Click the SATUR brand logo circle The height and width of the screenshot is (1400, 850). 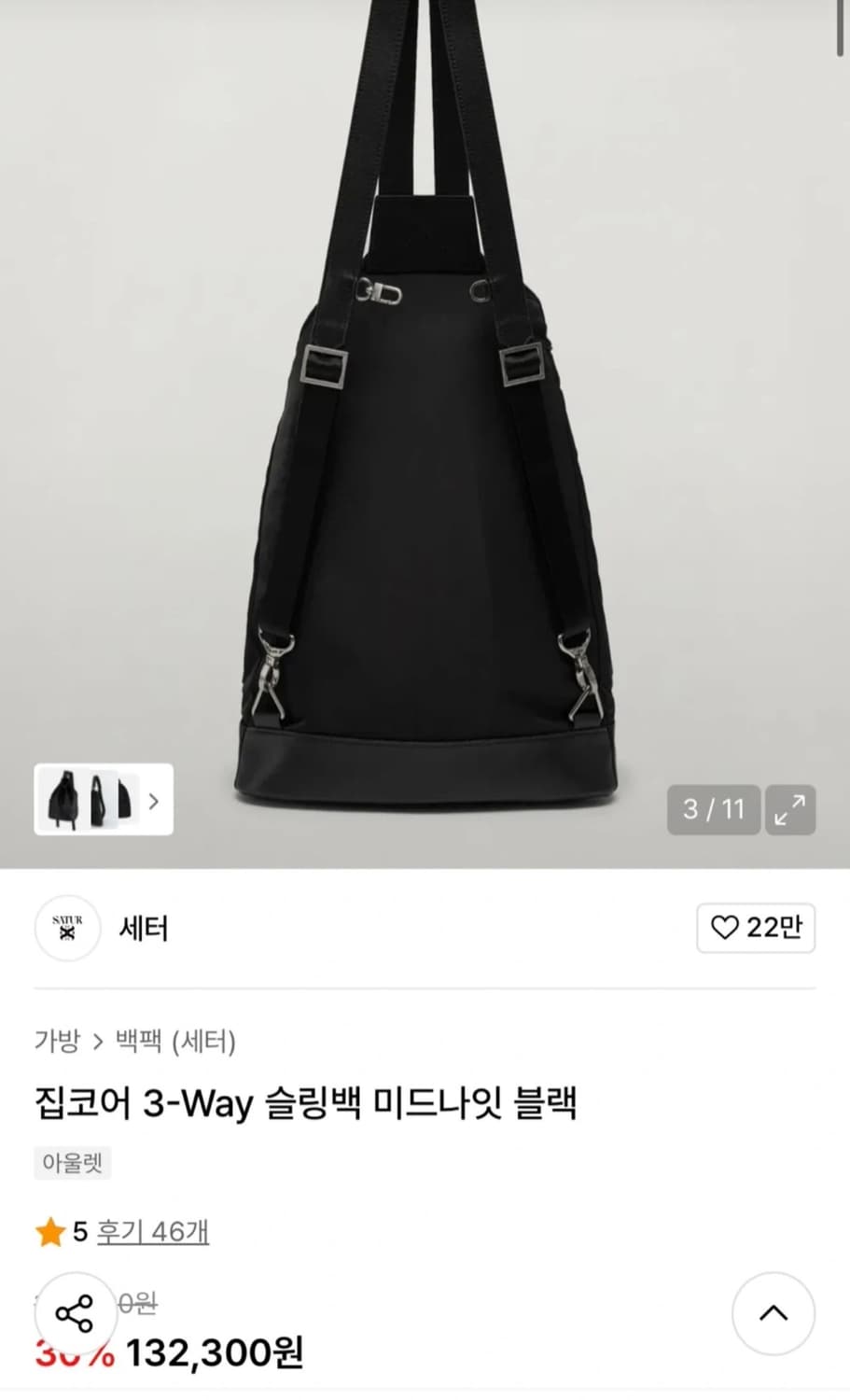pyautogui.click(x=66, y=929)
